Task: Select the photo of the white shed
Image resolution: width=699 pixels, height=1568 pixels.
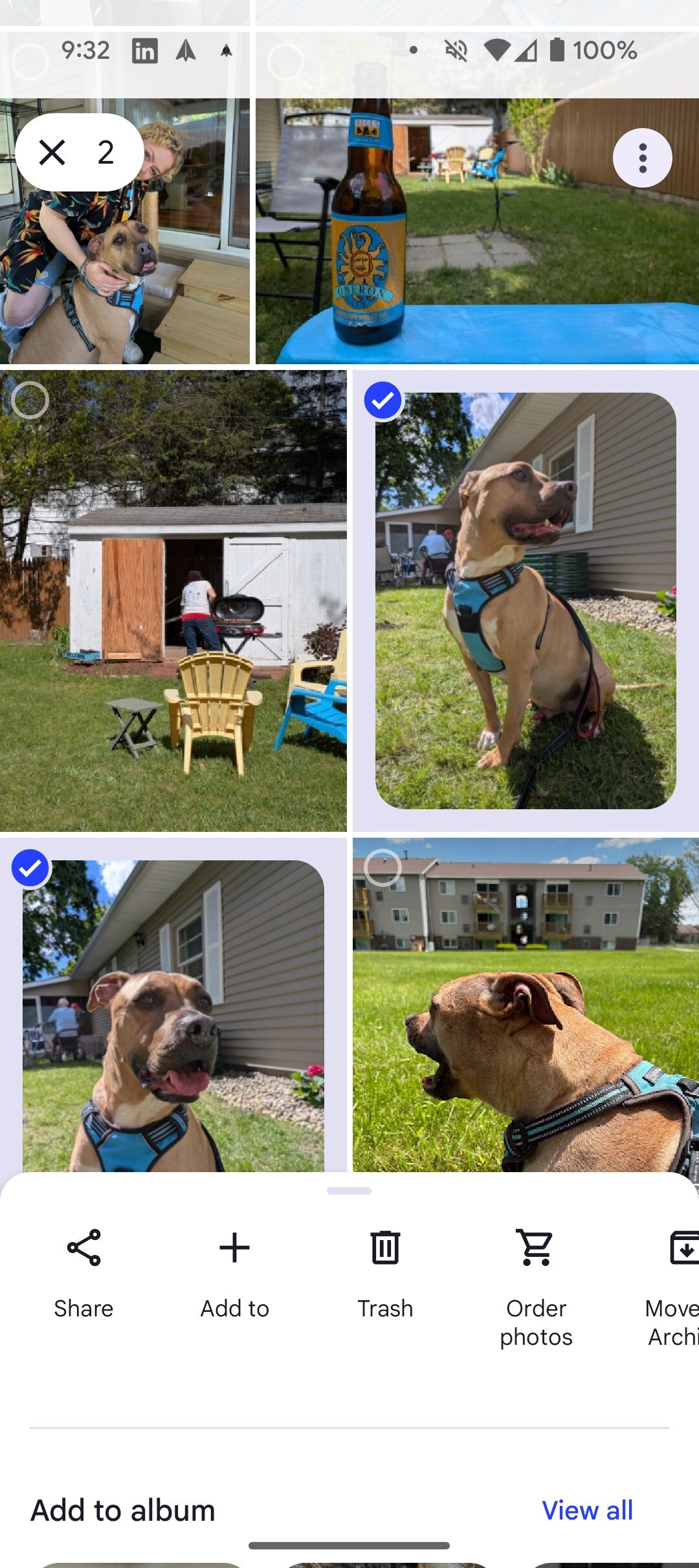Action: point(30,400)
